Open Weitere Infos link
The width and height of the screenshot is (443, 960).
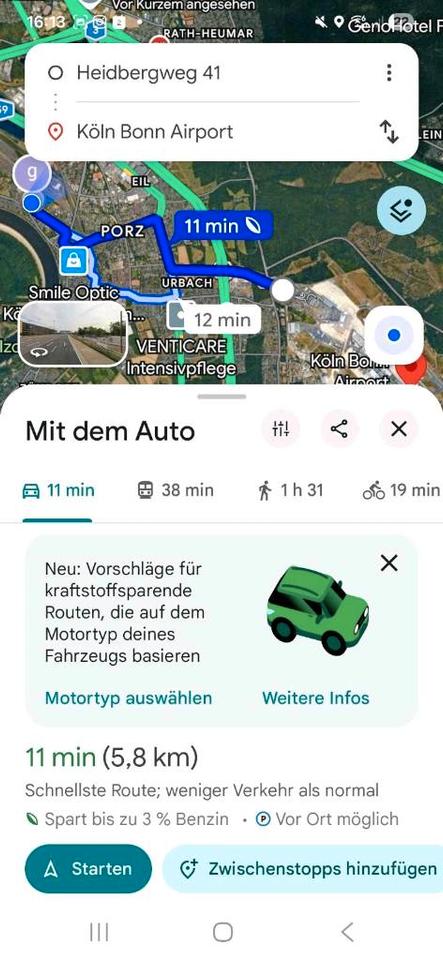(316, 698)
